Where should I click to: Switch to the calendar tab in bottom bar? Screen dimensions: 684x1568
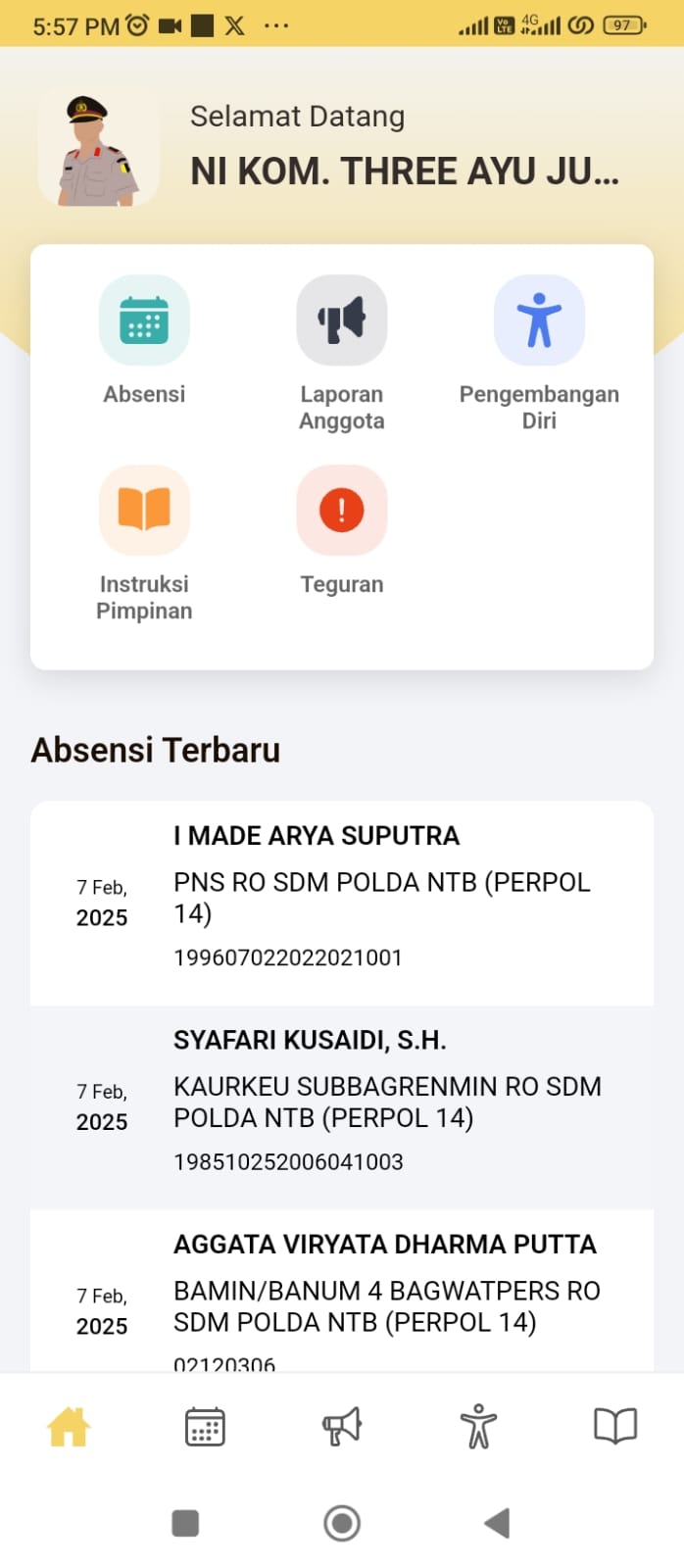[205, 1427]
